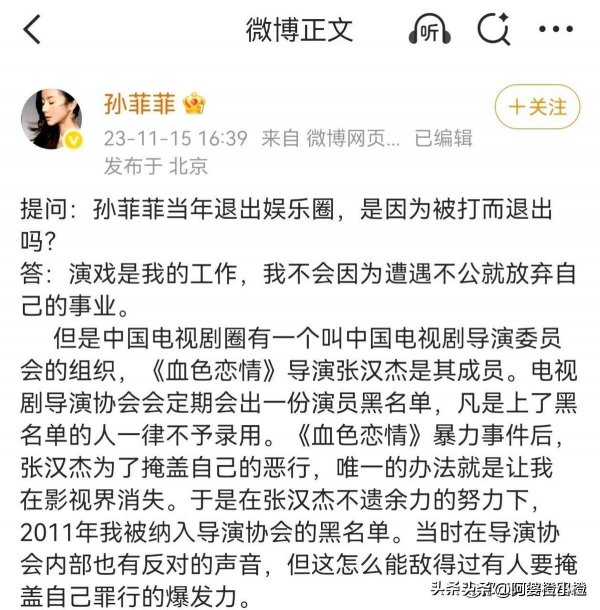The width and height of the screenshot is (600, 610).
Task: Open the 孙菲菲 username link
Action: tap(138, 104)
